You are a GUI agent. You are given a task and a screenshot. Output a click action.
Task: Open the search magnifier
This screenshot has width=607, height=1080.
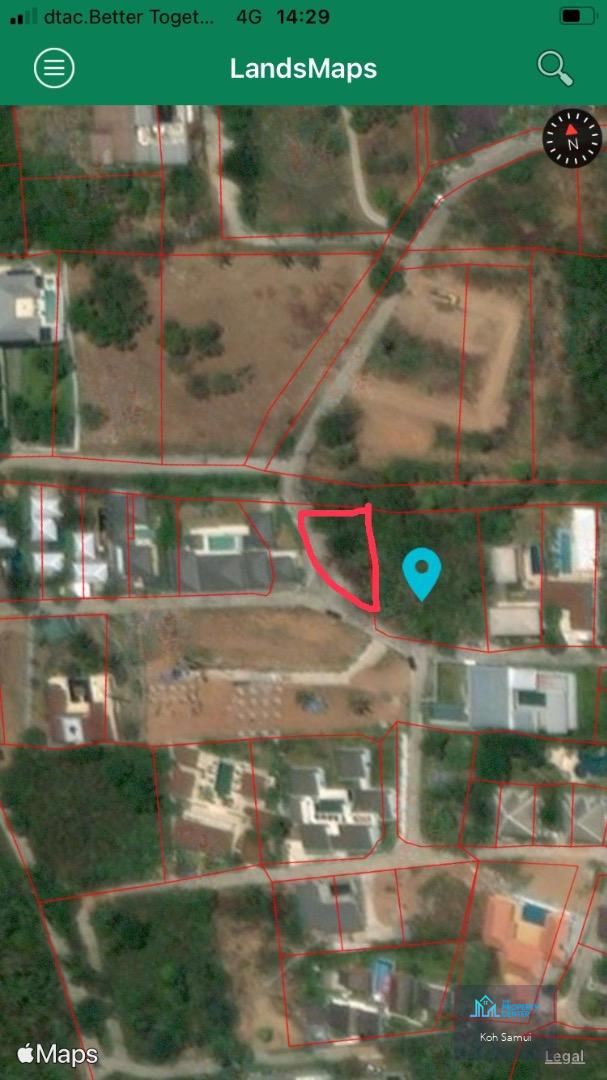click(555, 68)
